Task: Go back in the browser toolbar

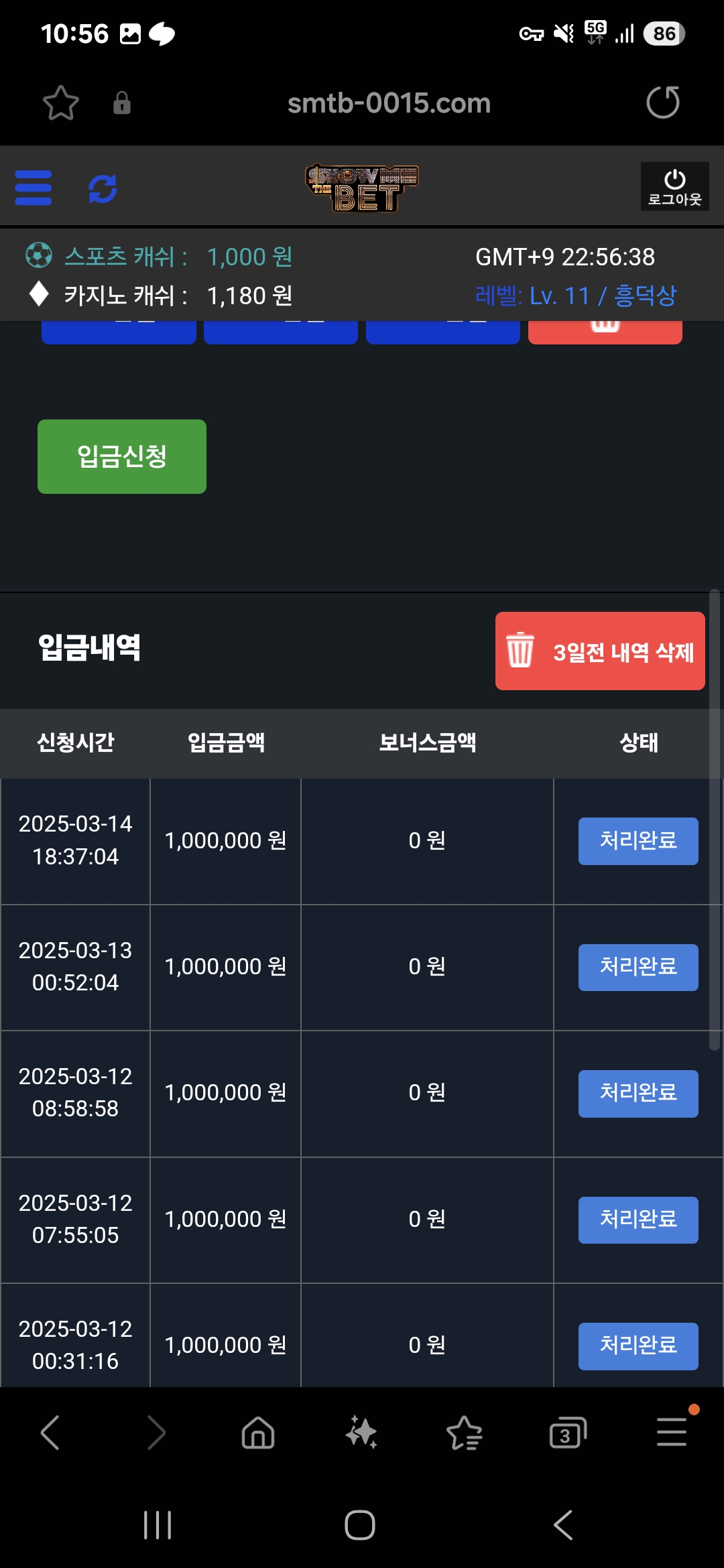Action: (51, 1433)
